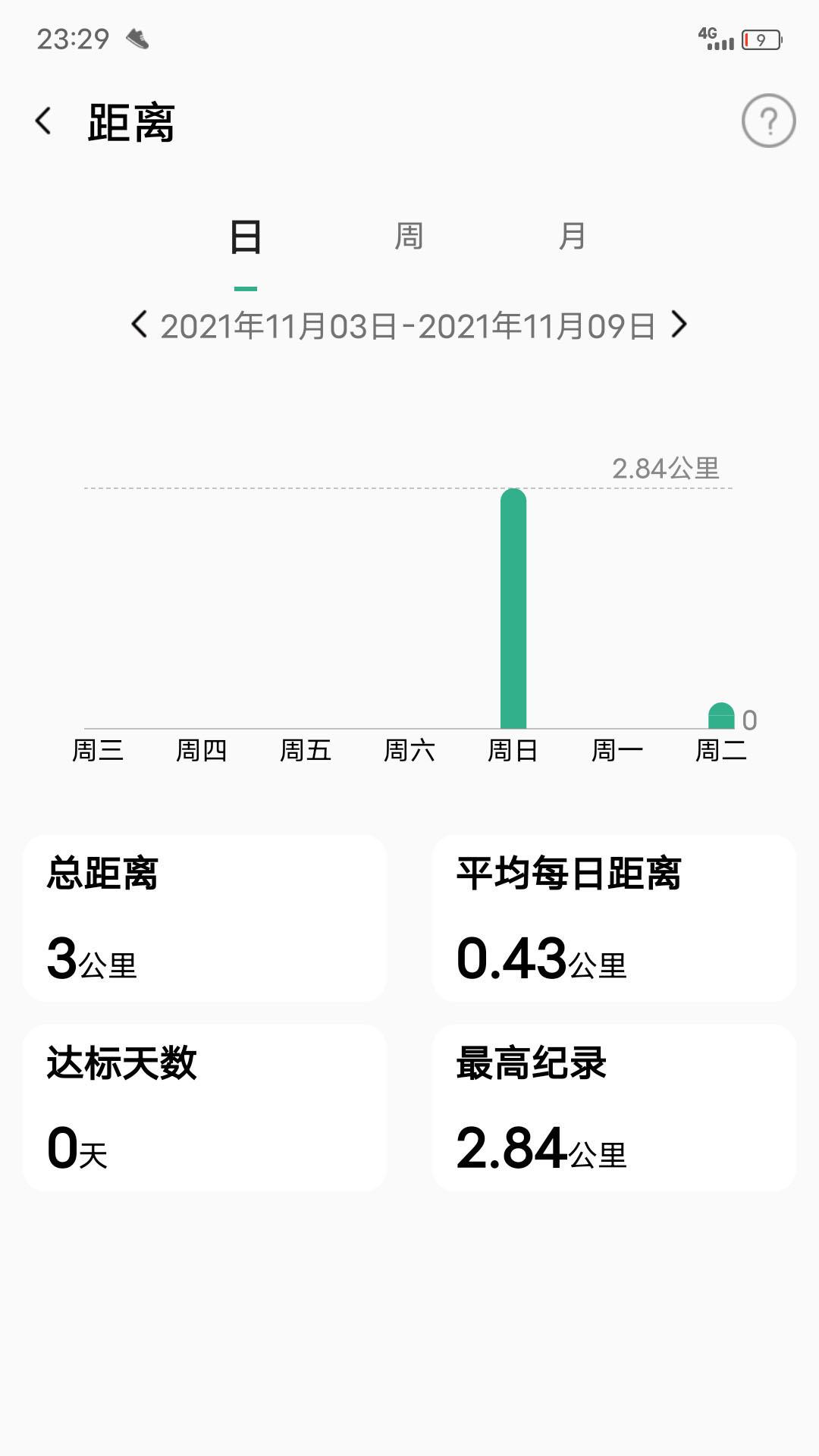Tap the 周六 axis label
The width and height of the screenshot is (819, 1456).
coord(410,749)
